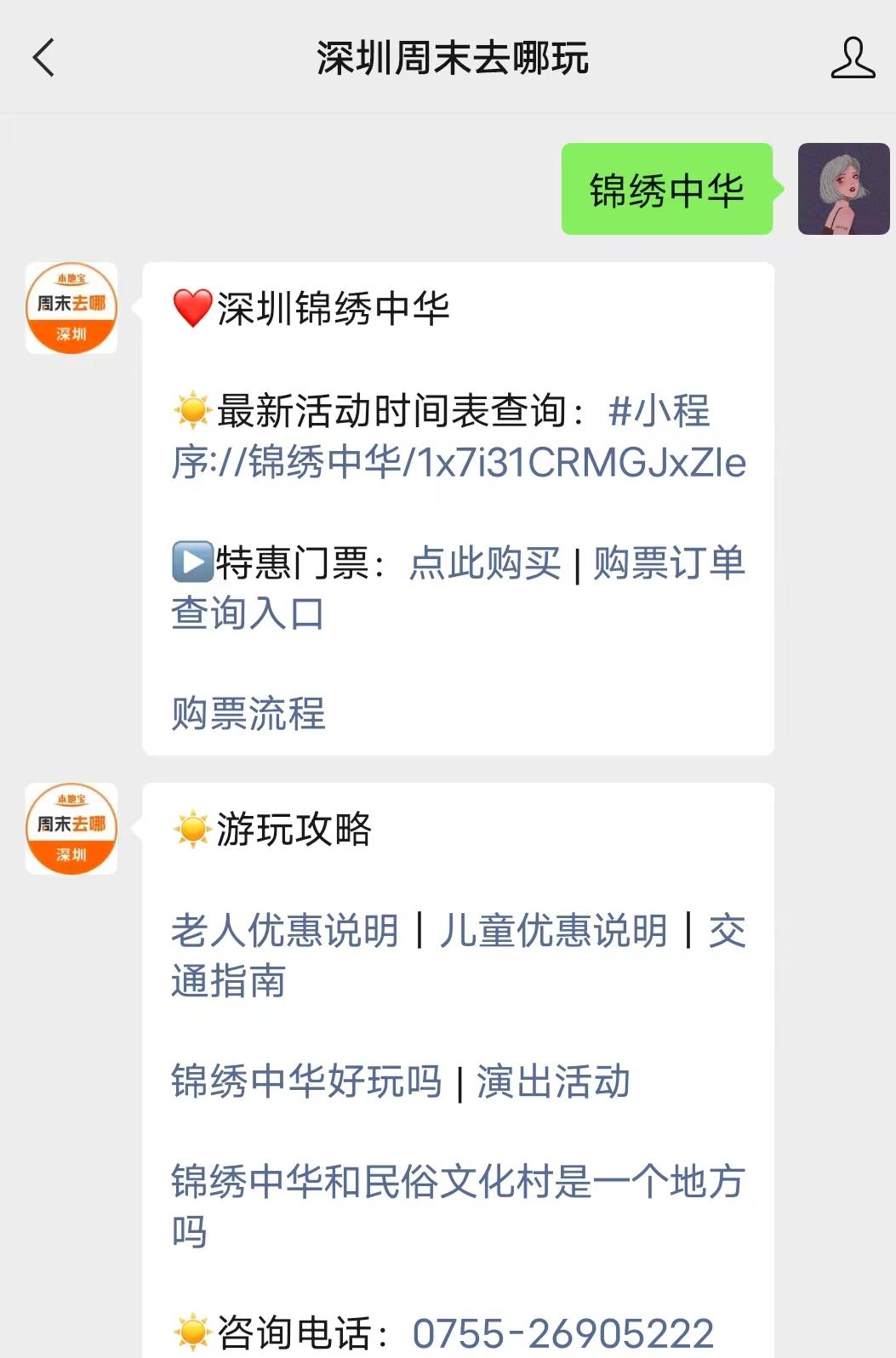Go back from the chat
This screenshot has width=896, height=1358.
[43, 58]
